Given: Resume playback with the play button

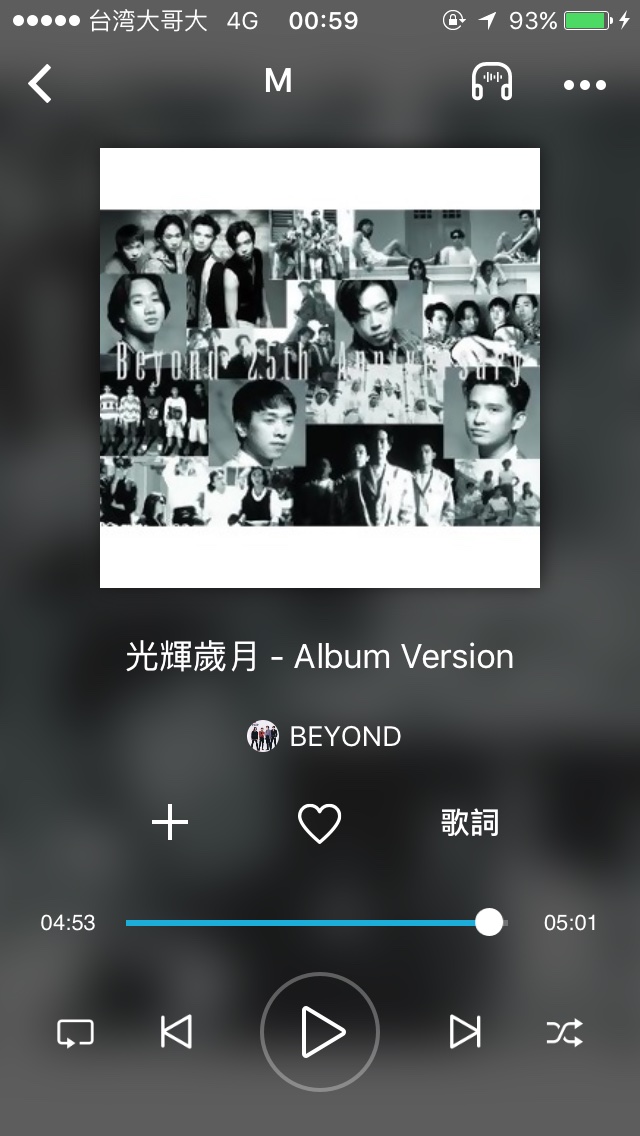Looking at the screenshot, I should coord(320,1031).
